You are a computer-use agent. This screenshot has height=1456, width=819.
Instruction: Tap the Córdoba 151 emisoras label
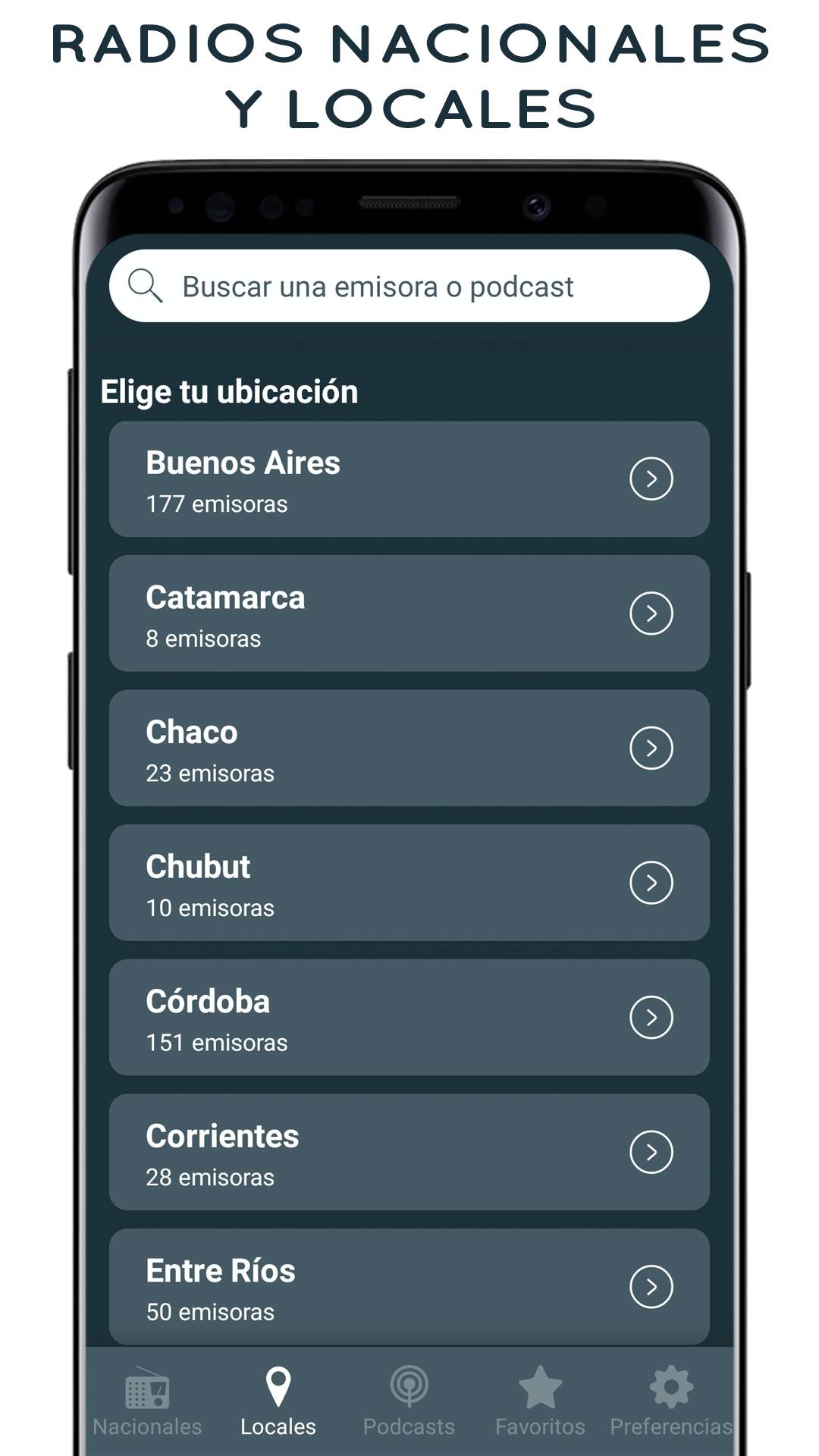pyautogui.click(x=217, y=1042)
